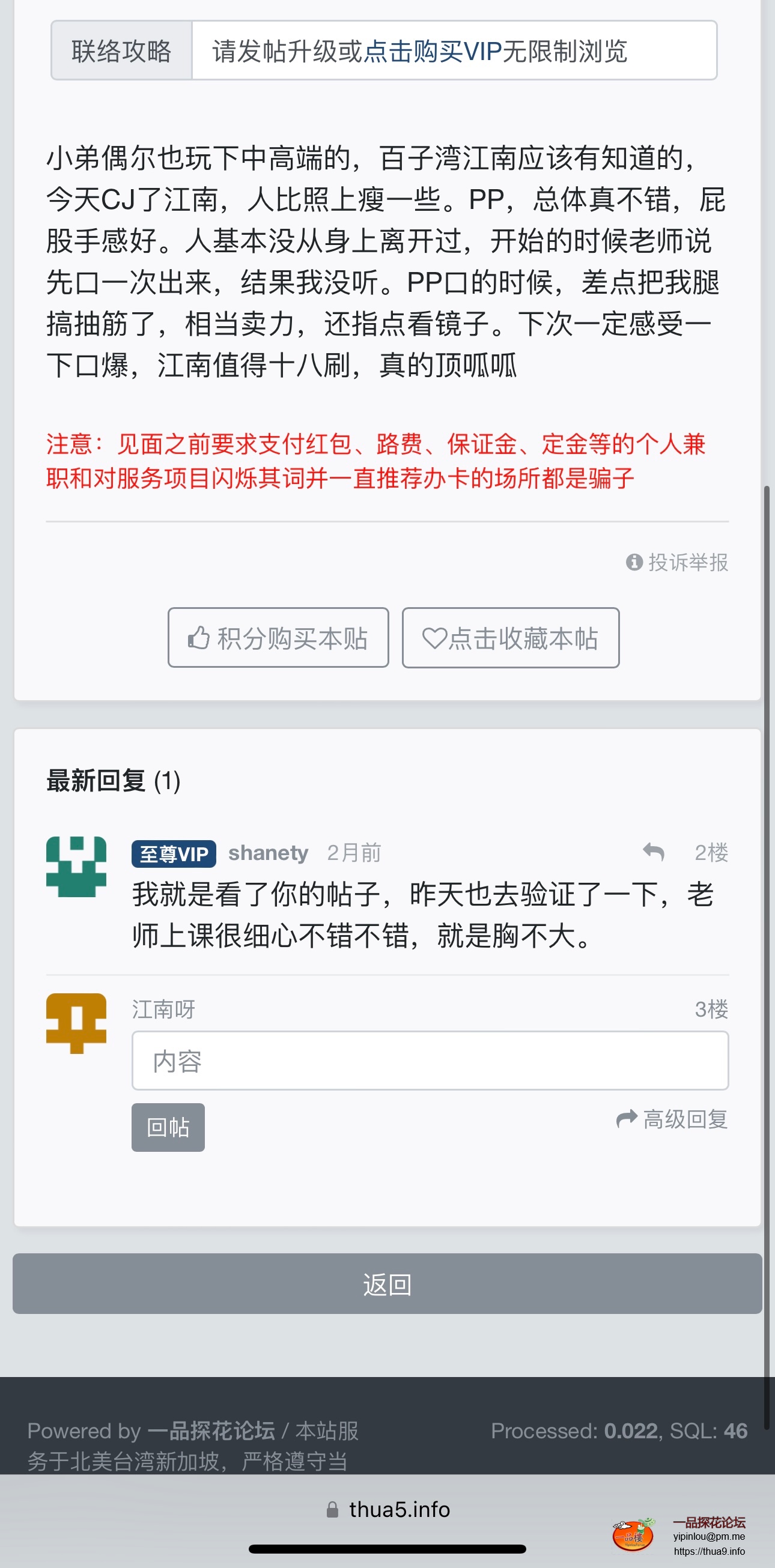775x1568 pixels.
Task: Reply to shanety's comment via arrow icon
Action: coord(653,852)
